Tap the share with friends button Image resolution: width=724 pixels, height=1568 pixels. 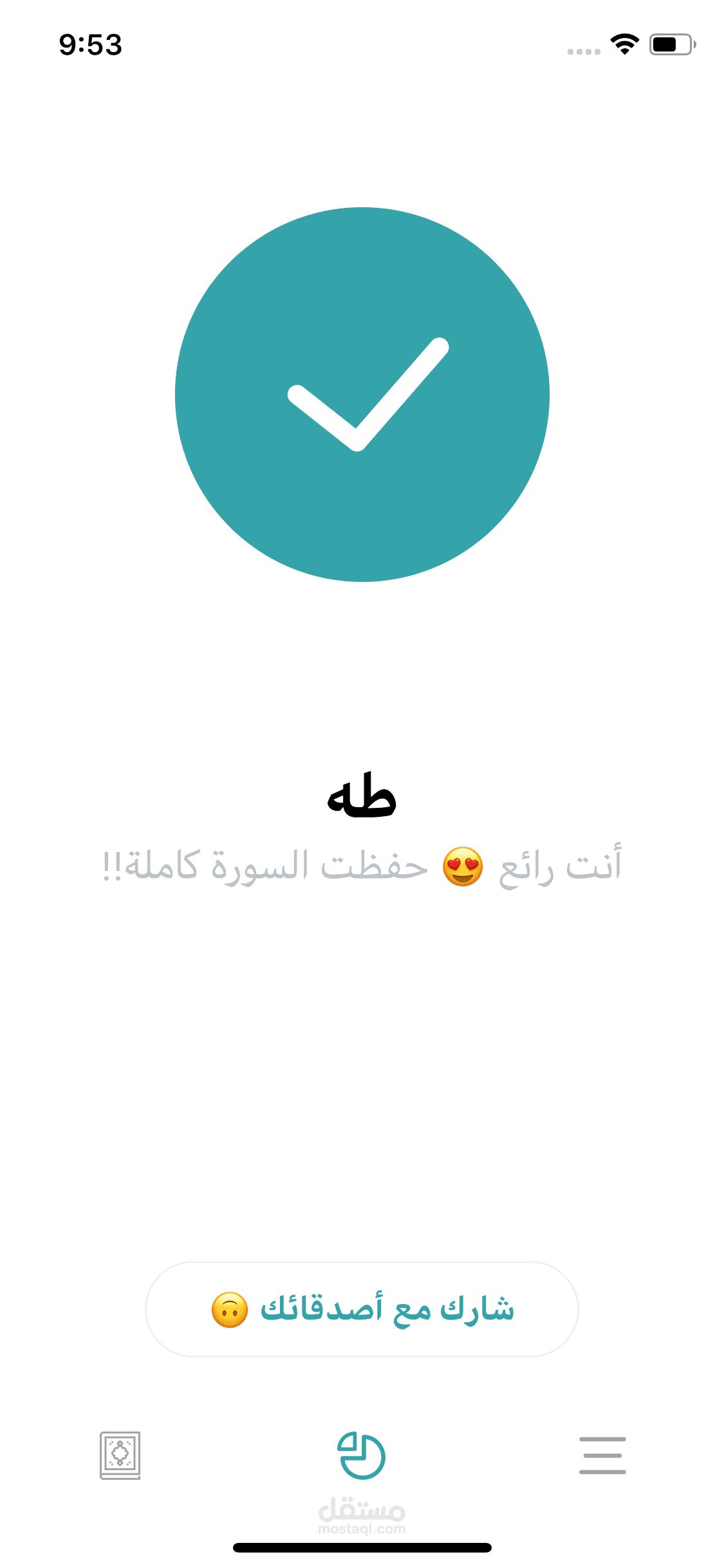[362, 1309]
